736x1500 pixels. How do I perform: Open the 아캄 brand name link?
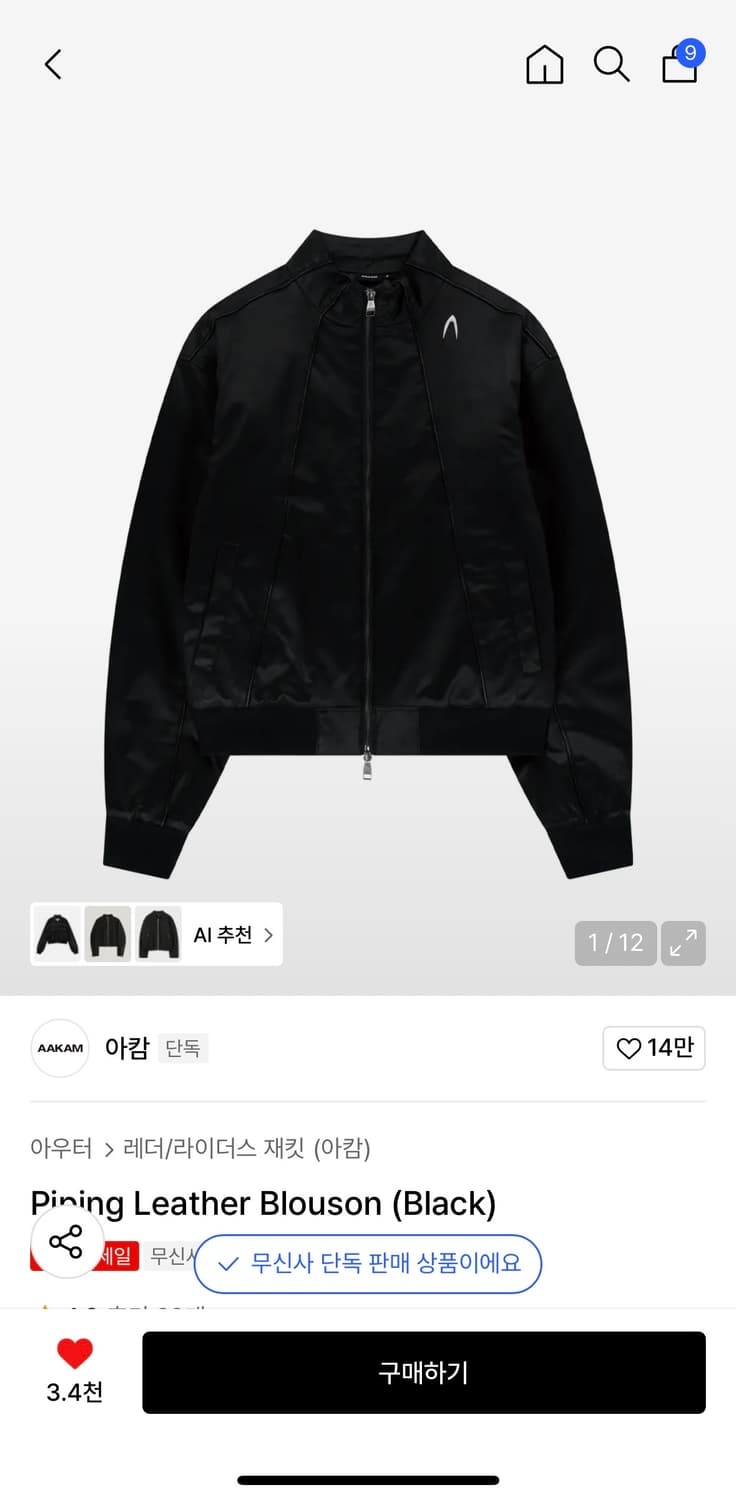coord(126,1048)
